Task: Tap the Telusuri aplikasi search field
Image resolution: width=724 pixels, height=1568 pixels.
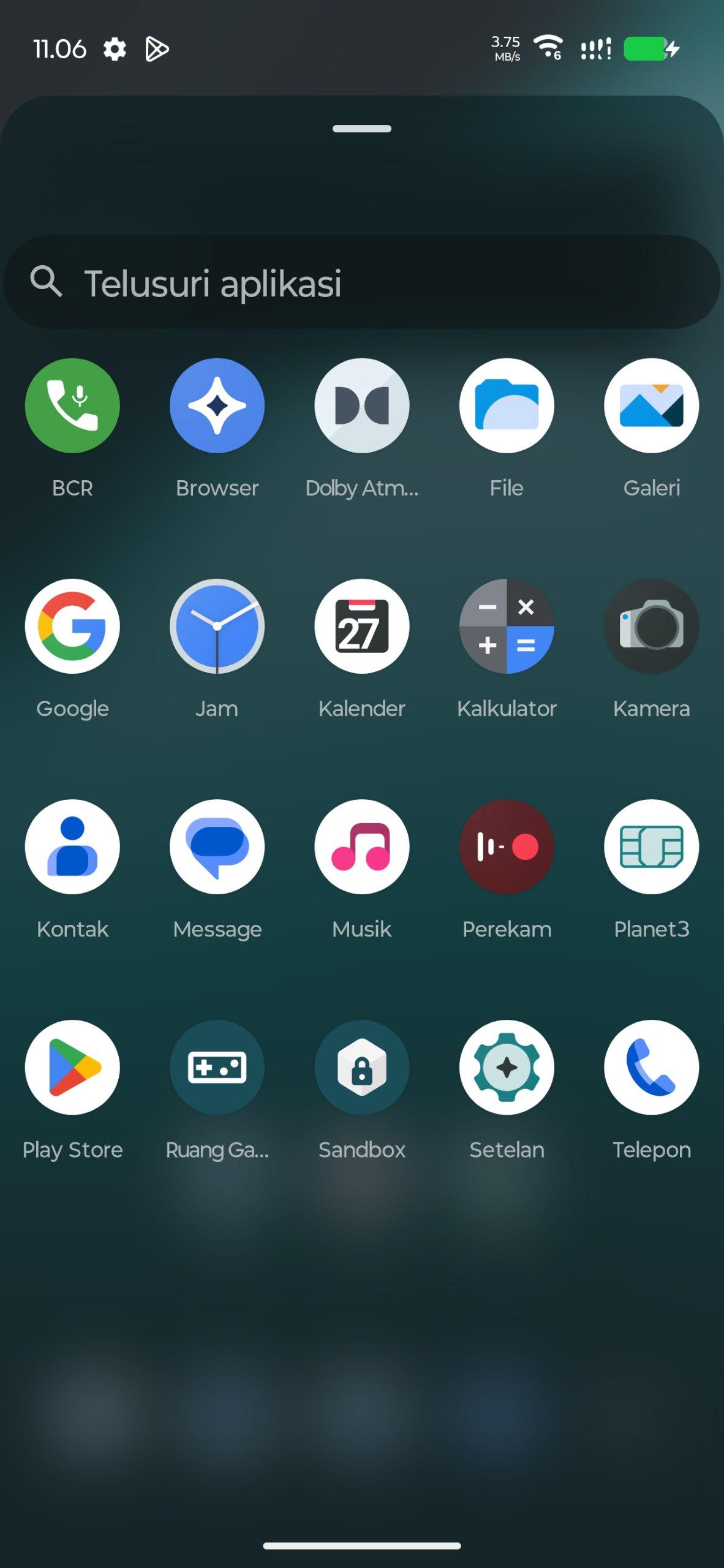Action: [x=361, y=282]
